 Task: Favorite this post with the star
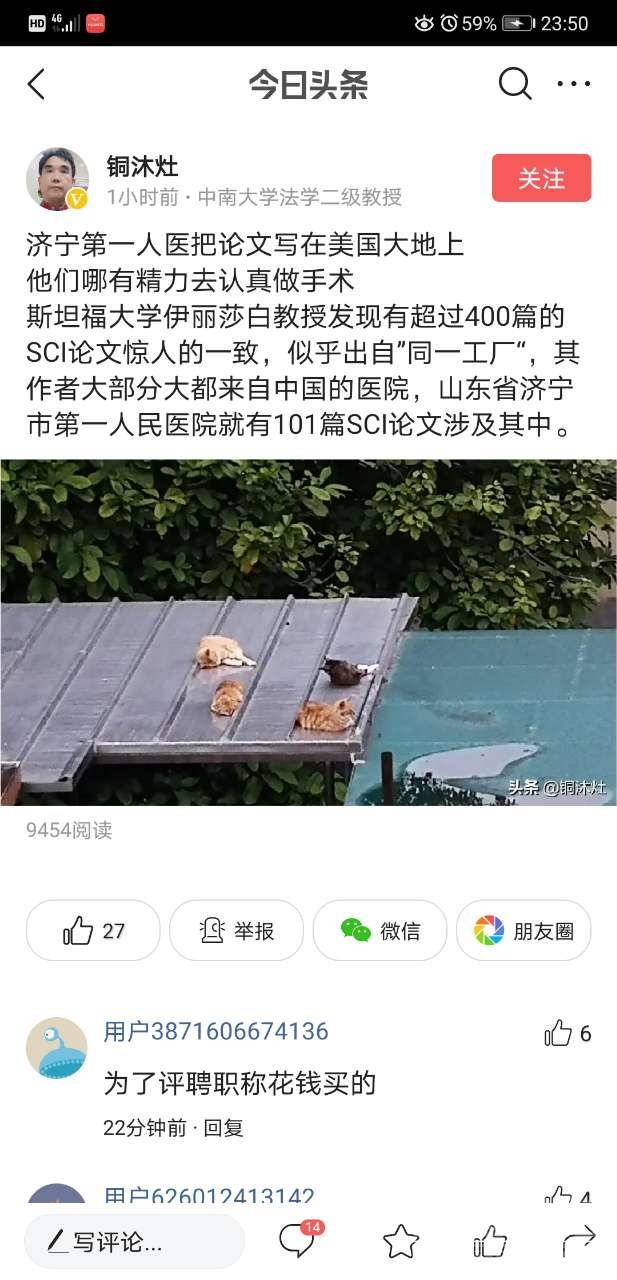(x=400, y=1242)
